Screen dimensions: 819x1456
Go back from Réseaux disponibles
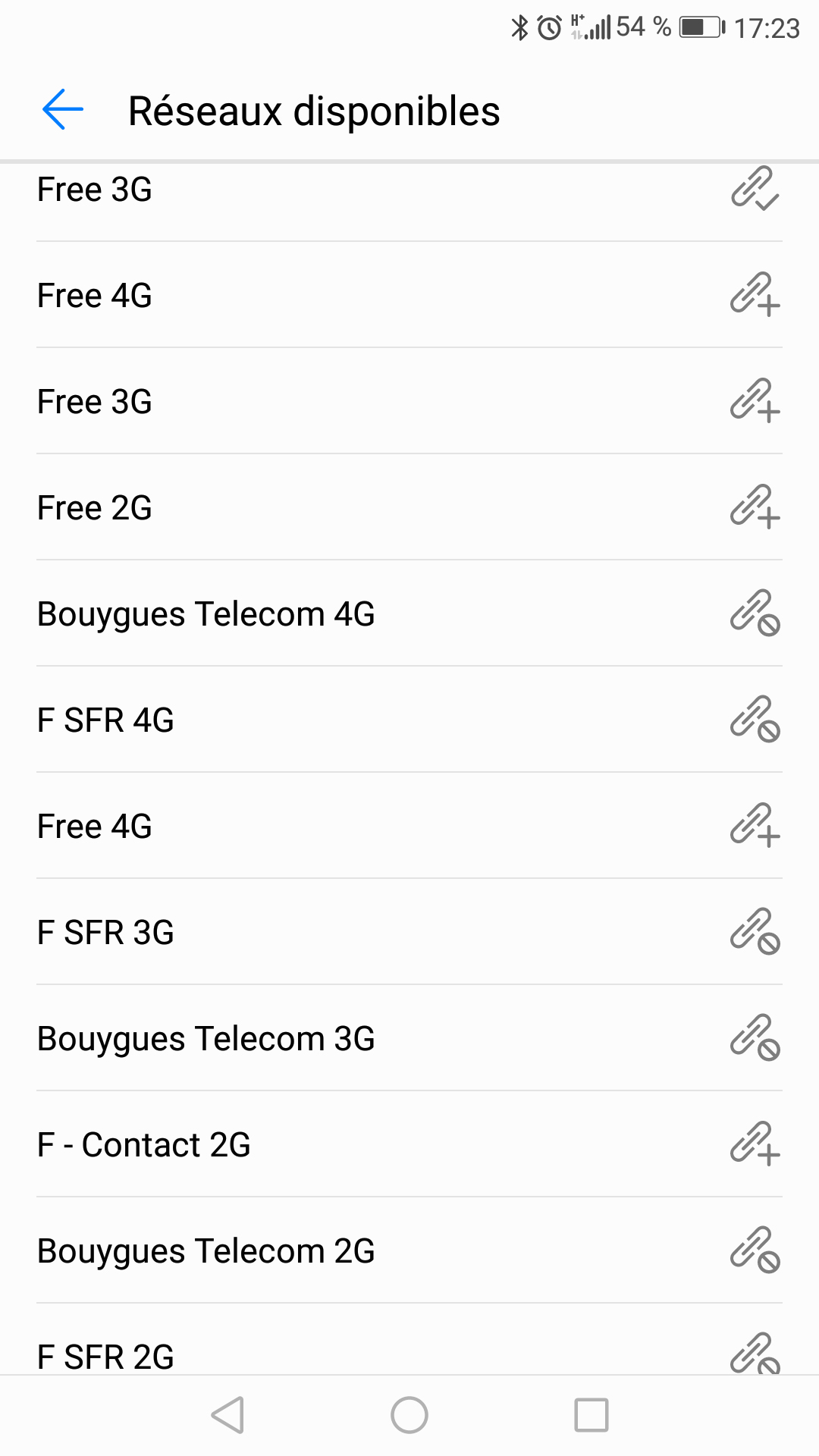(x=63, y=110)
